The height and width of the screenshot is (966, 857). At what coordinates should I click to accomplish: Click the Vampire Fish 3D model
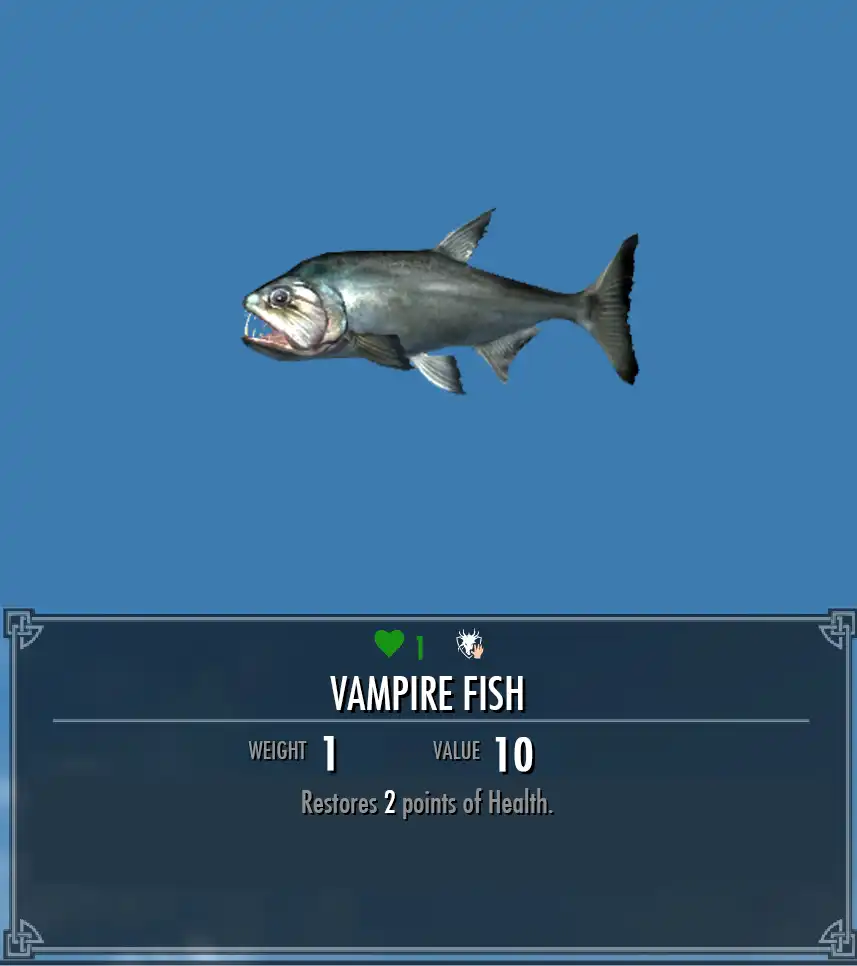click(x=430, y=300)
